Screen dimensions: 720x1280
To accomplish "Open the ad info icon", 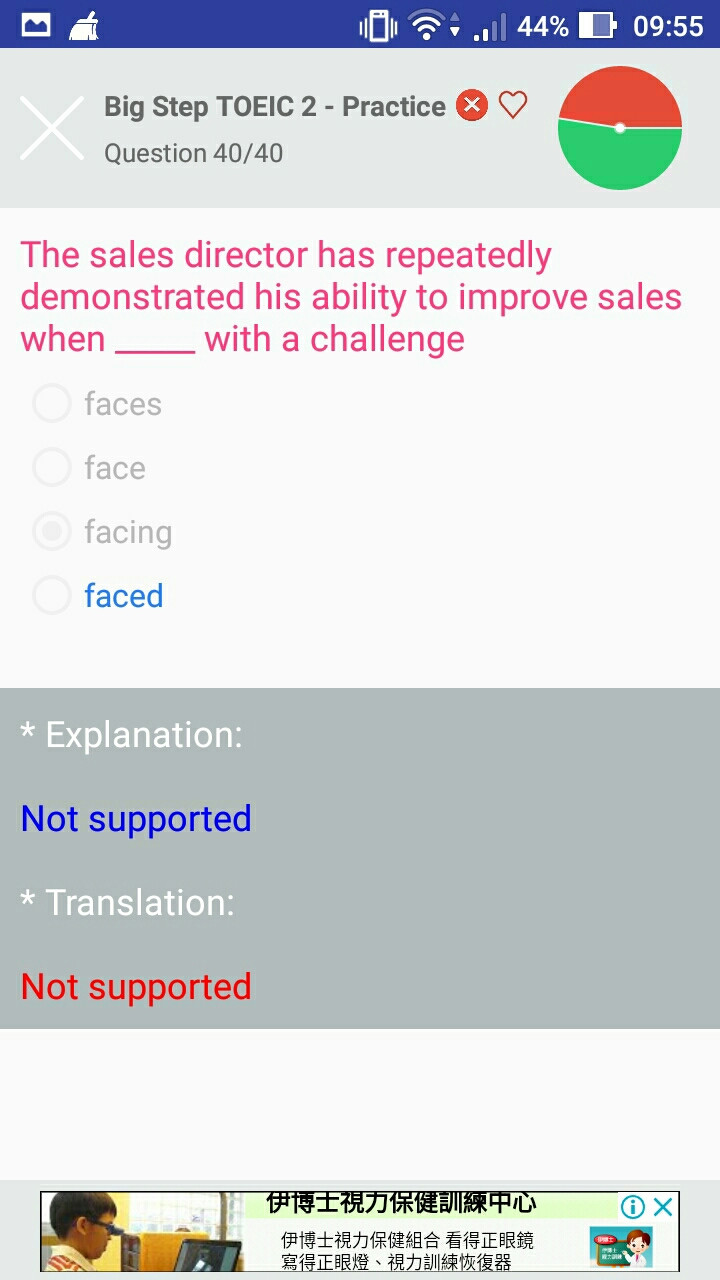I will click(633, 1207).
